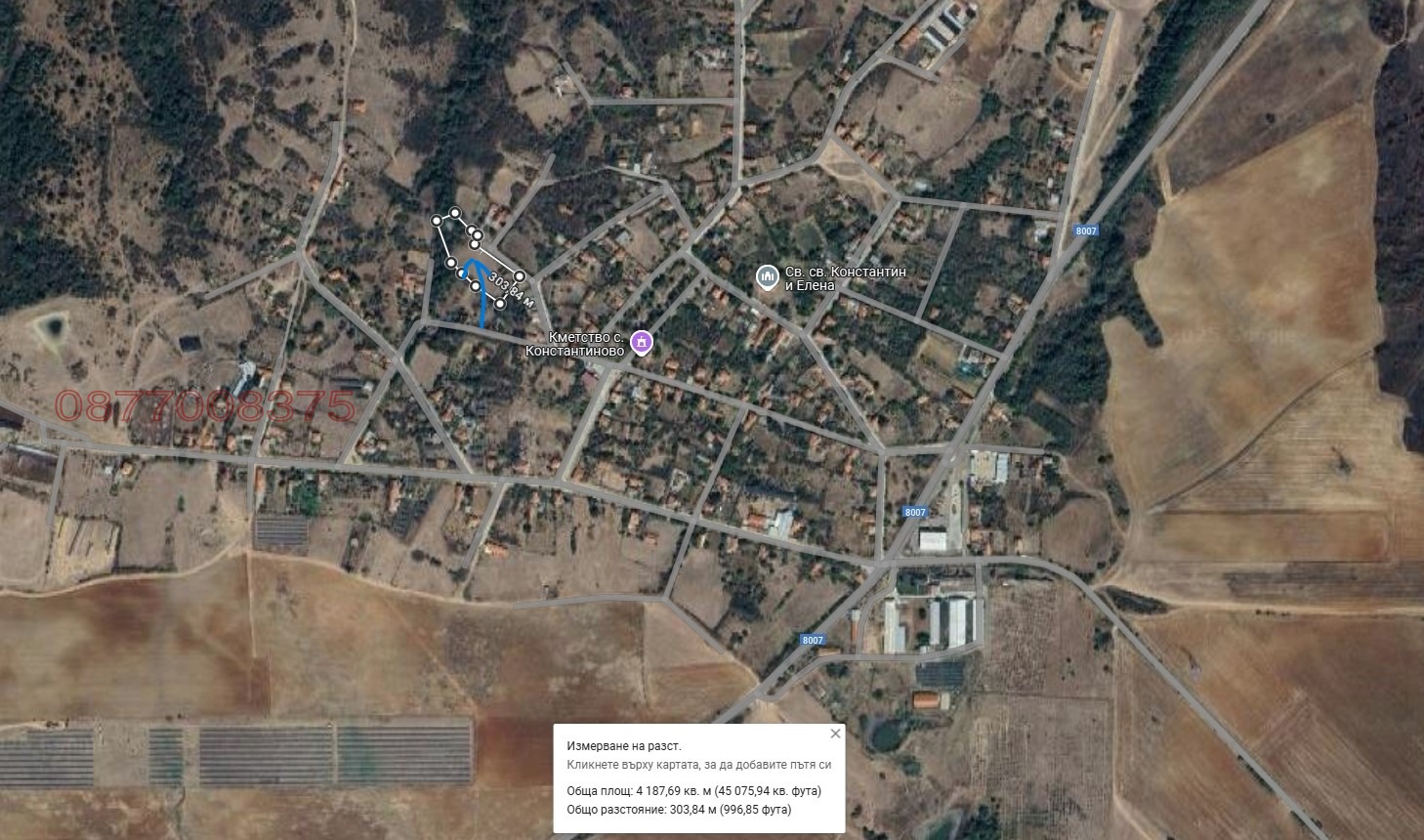Open the Св. св. Константин и Елена marker
Screen dimensions: 1424x840
(x=768, y=277)
